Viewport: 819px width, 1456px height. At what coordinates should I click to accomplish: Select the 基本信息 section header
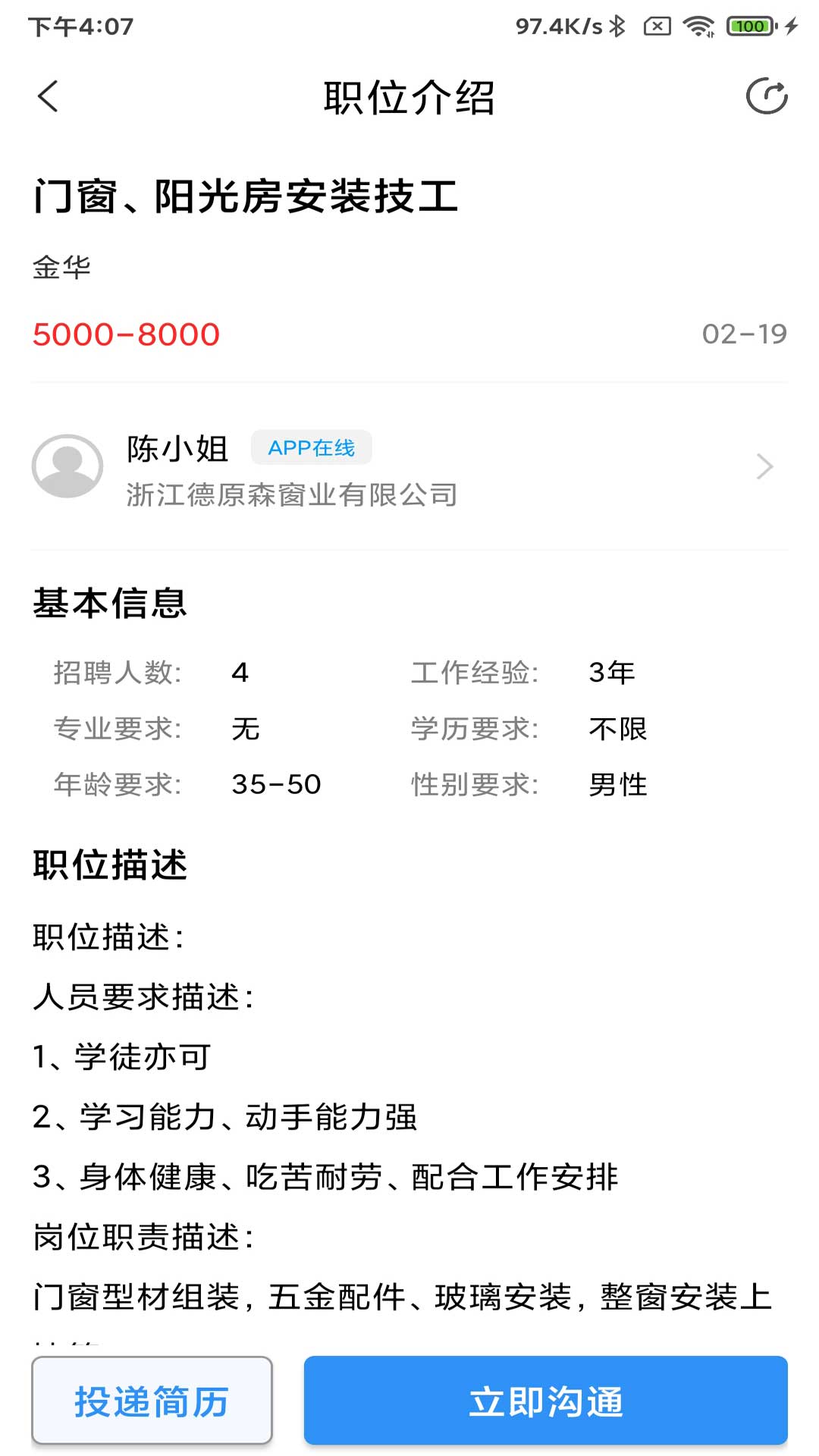coord(108,603)
